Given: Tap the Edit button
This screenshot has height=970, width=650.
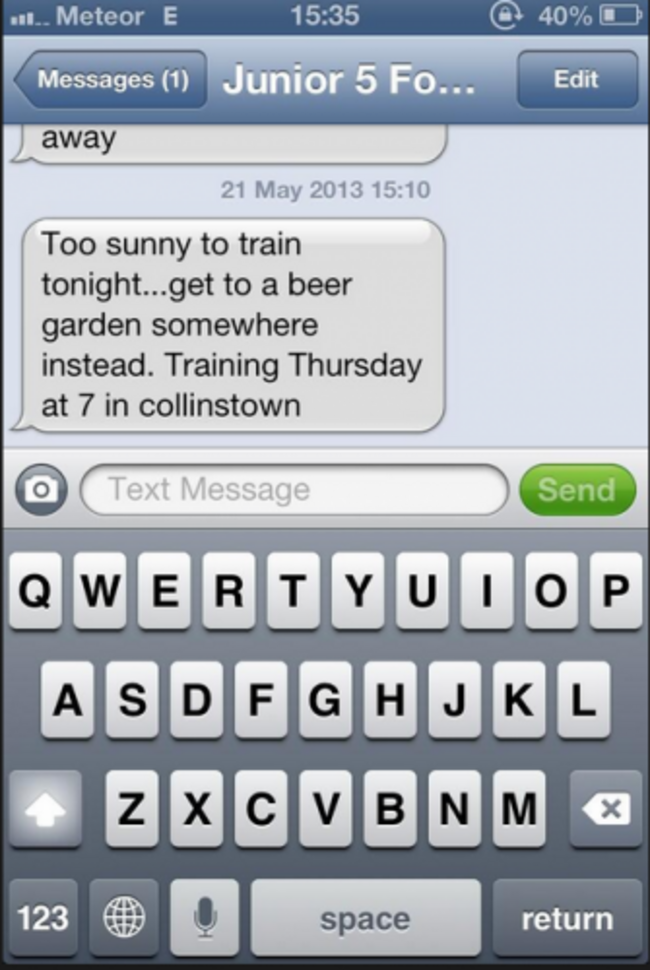Looking at the screenshot, I should (x=576, y=80).
